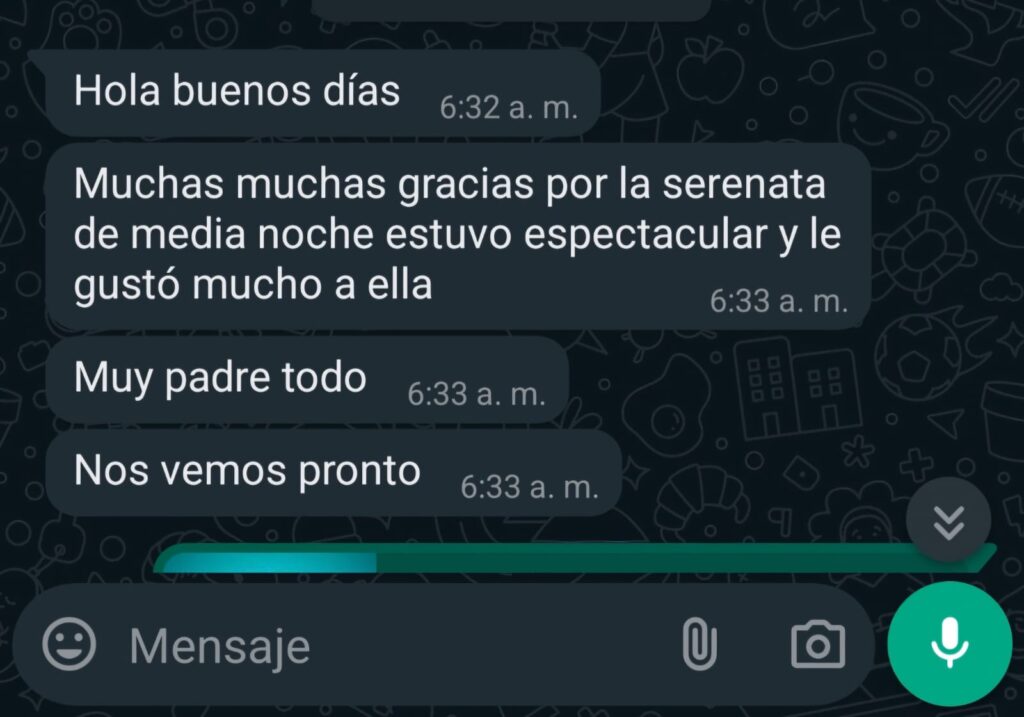The width and height of the screenshot is (1024, 717).
Task: Open the emoji picker
Action: [69, 644]
